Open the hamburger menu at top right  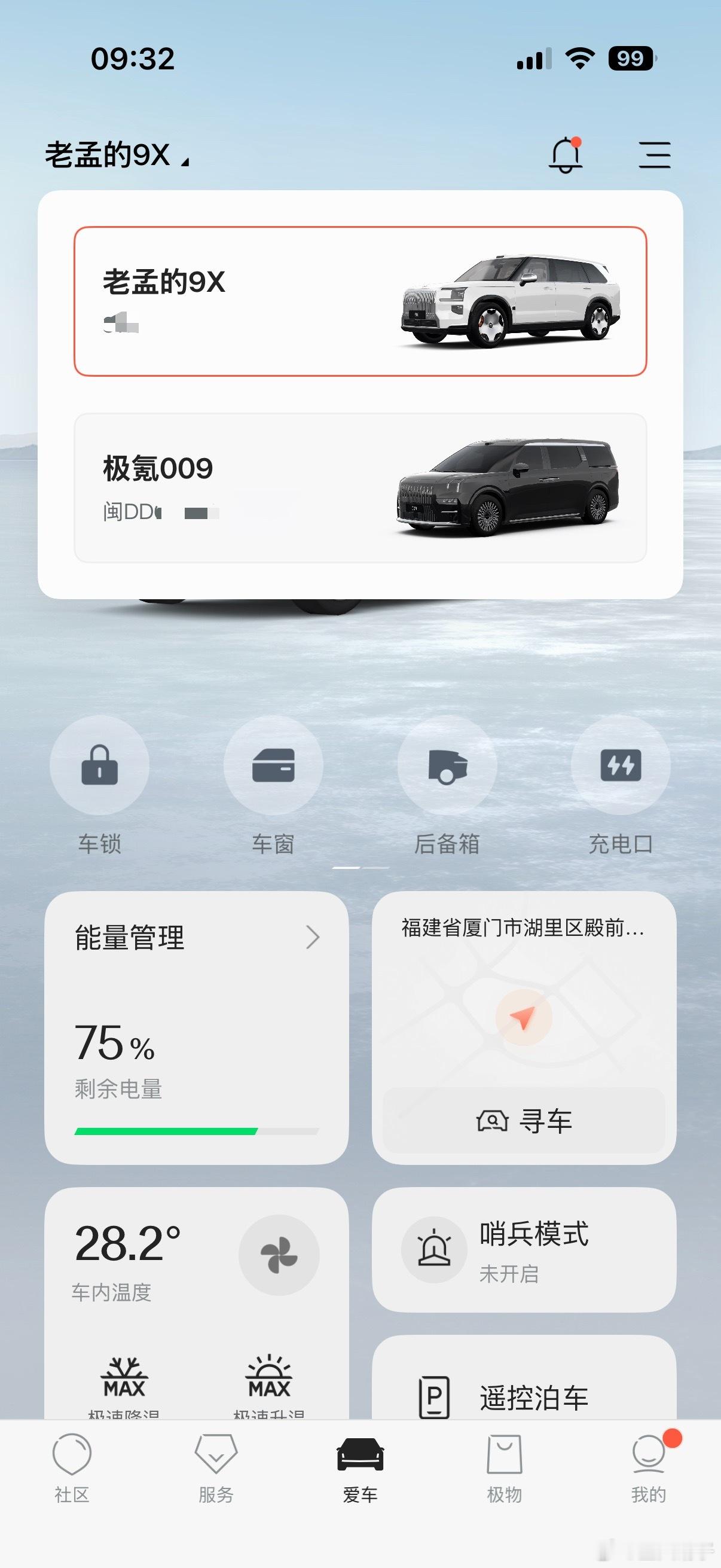[x=654, y=154]
